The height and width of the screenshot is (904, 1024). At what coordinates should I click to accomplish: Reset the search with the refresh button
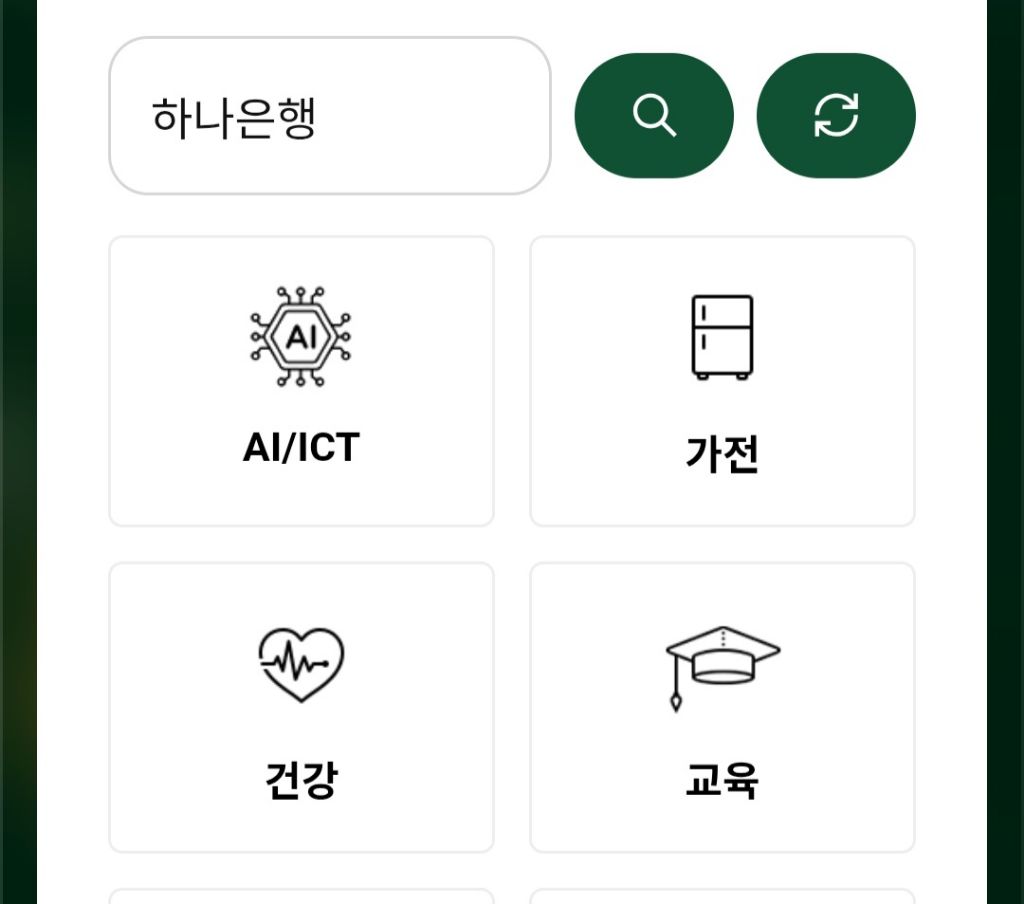click(x=836, y=116)
